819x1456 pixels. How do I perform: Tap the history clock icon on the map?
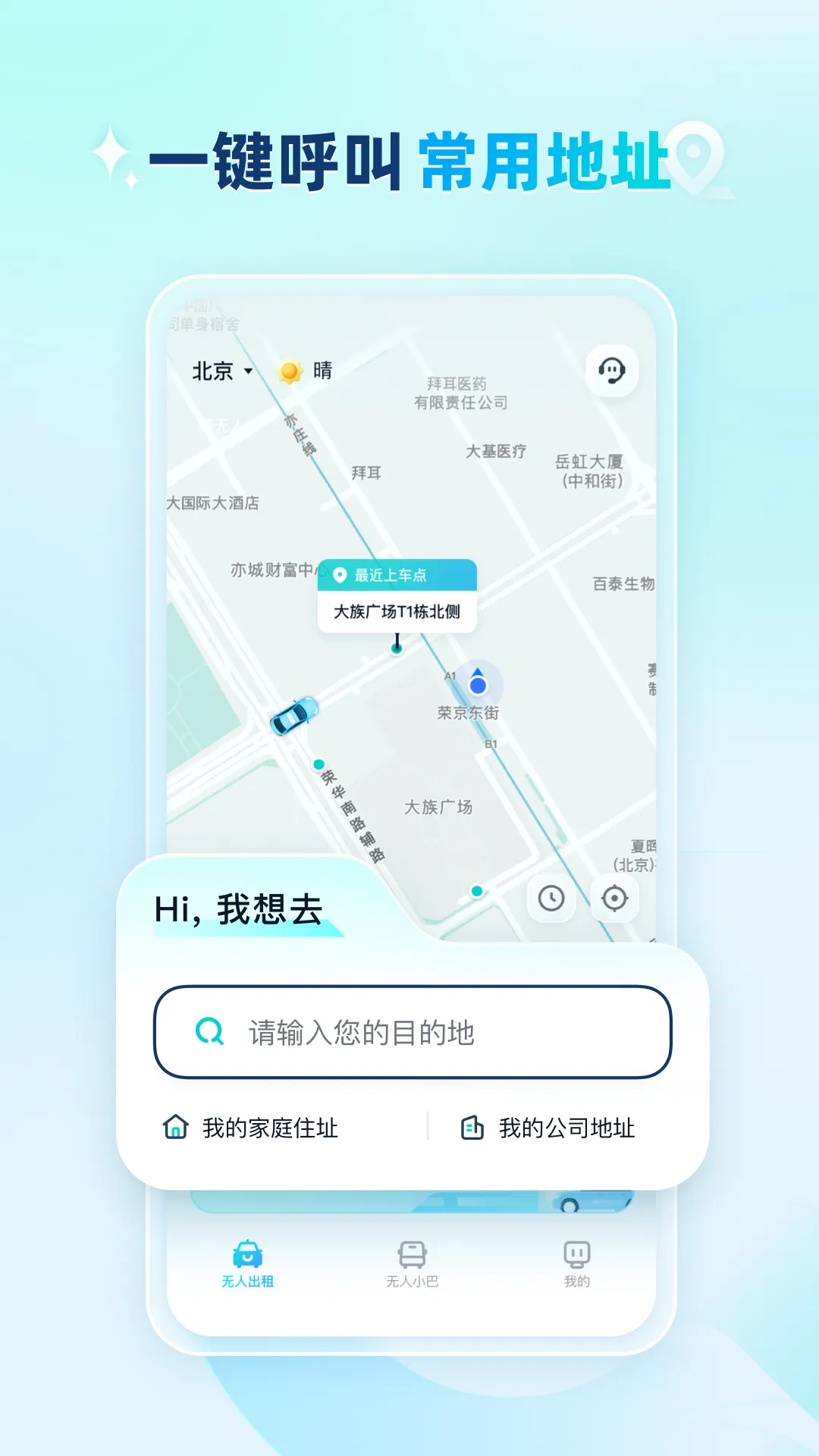coord(550,898)
